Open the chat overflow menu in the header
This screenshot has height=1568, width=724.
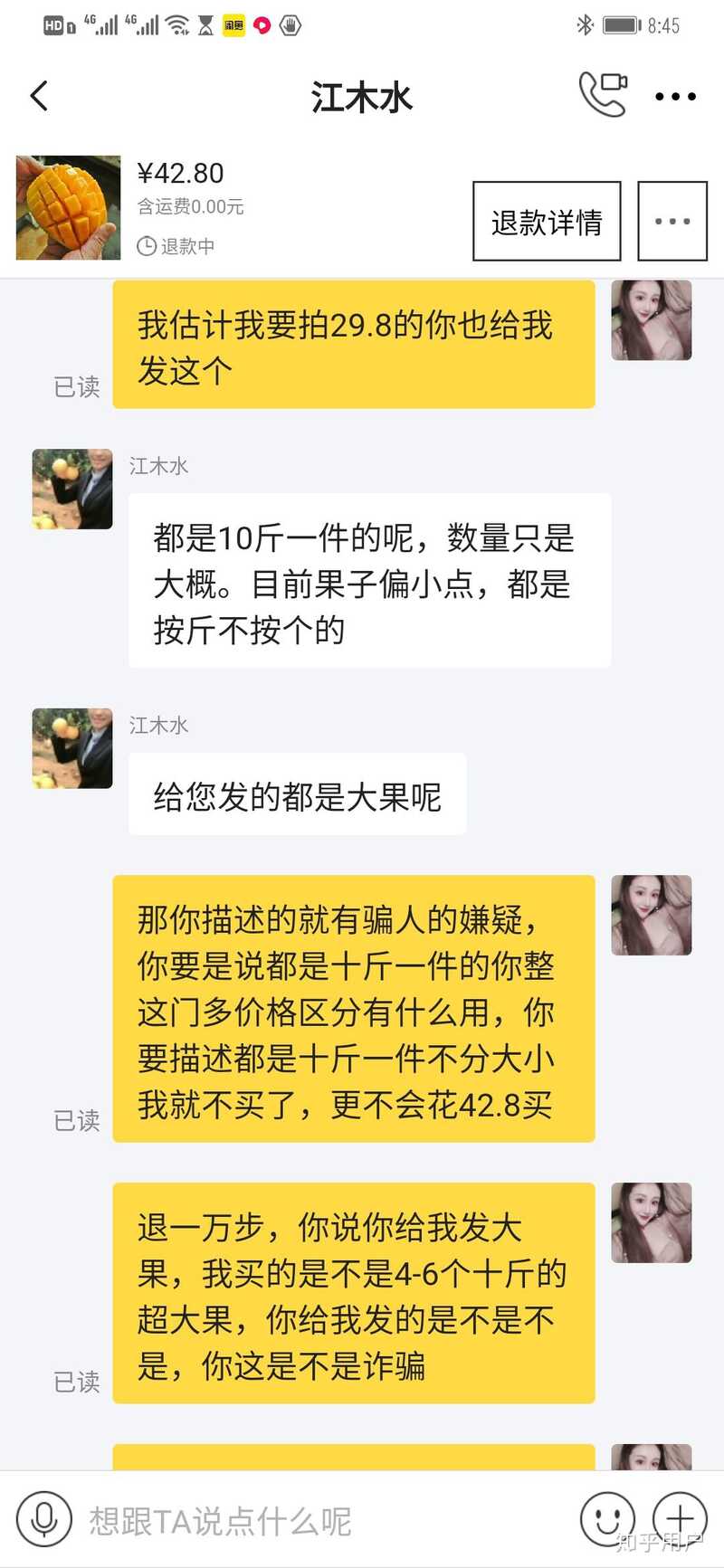675,96
